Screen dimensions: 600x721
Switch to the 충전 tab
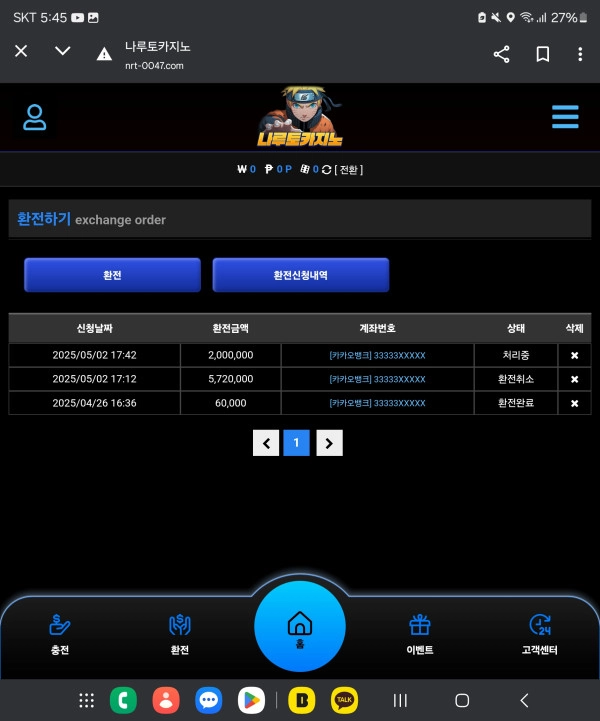pos(60,634)
